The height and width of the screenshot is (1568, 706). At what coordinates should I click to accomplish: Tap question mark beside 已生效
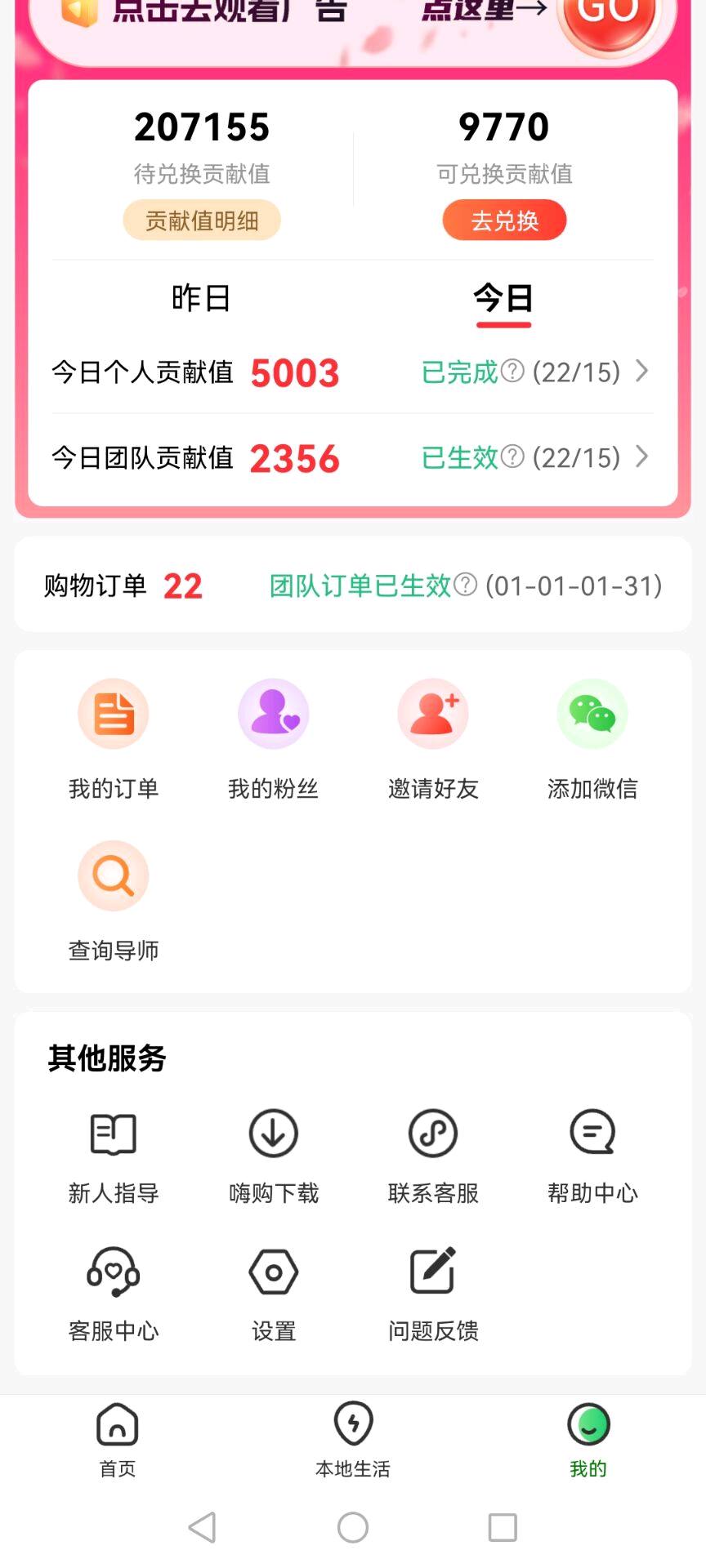(x=512, y=457)
